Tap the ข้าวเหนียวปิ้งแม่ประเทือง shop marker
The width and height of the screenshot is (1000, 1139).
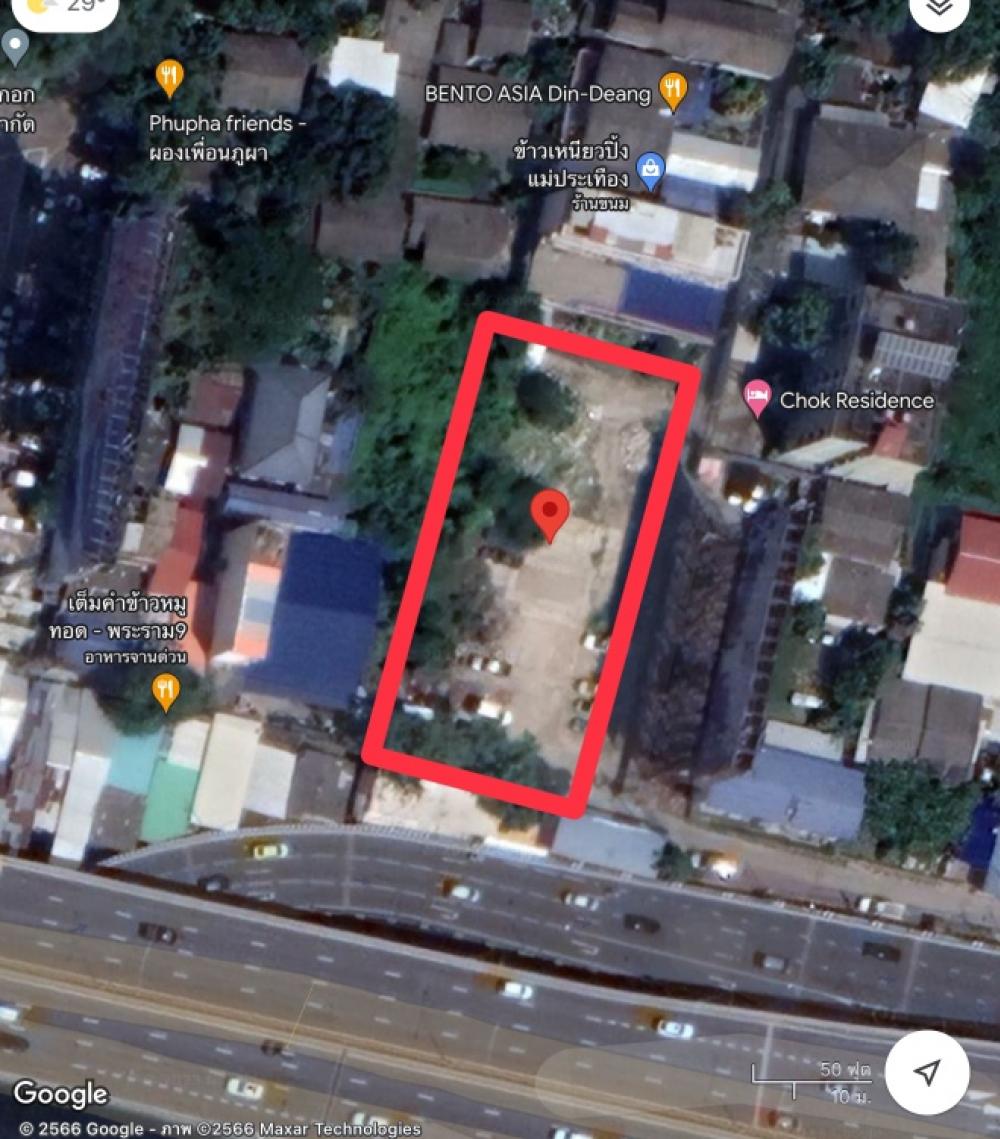pyautogui.click(x=651, y=169)
